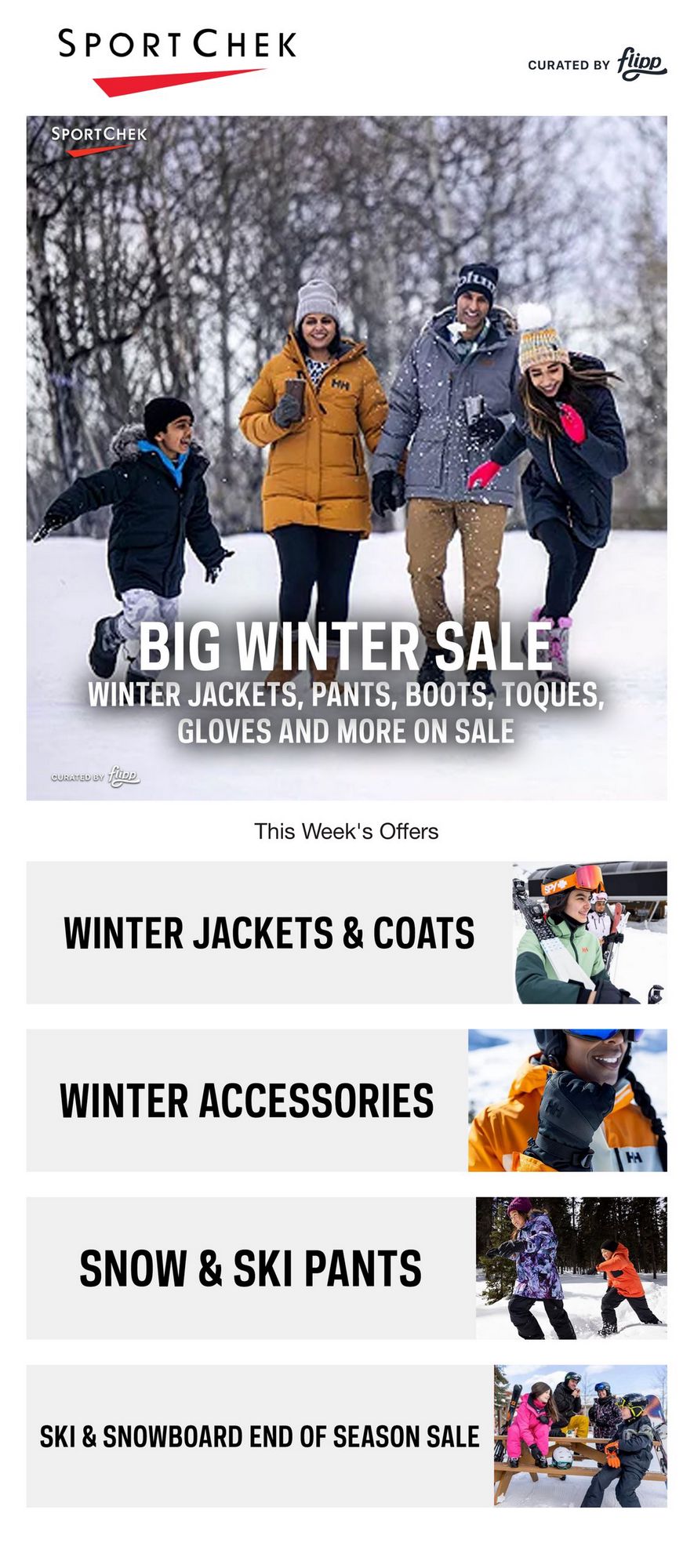Open Winter Jackets & Coats offers
The image size is (694, 1568).
pos(347,933)
